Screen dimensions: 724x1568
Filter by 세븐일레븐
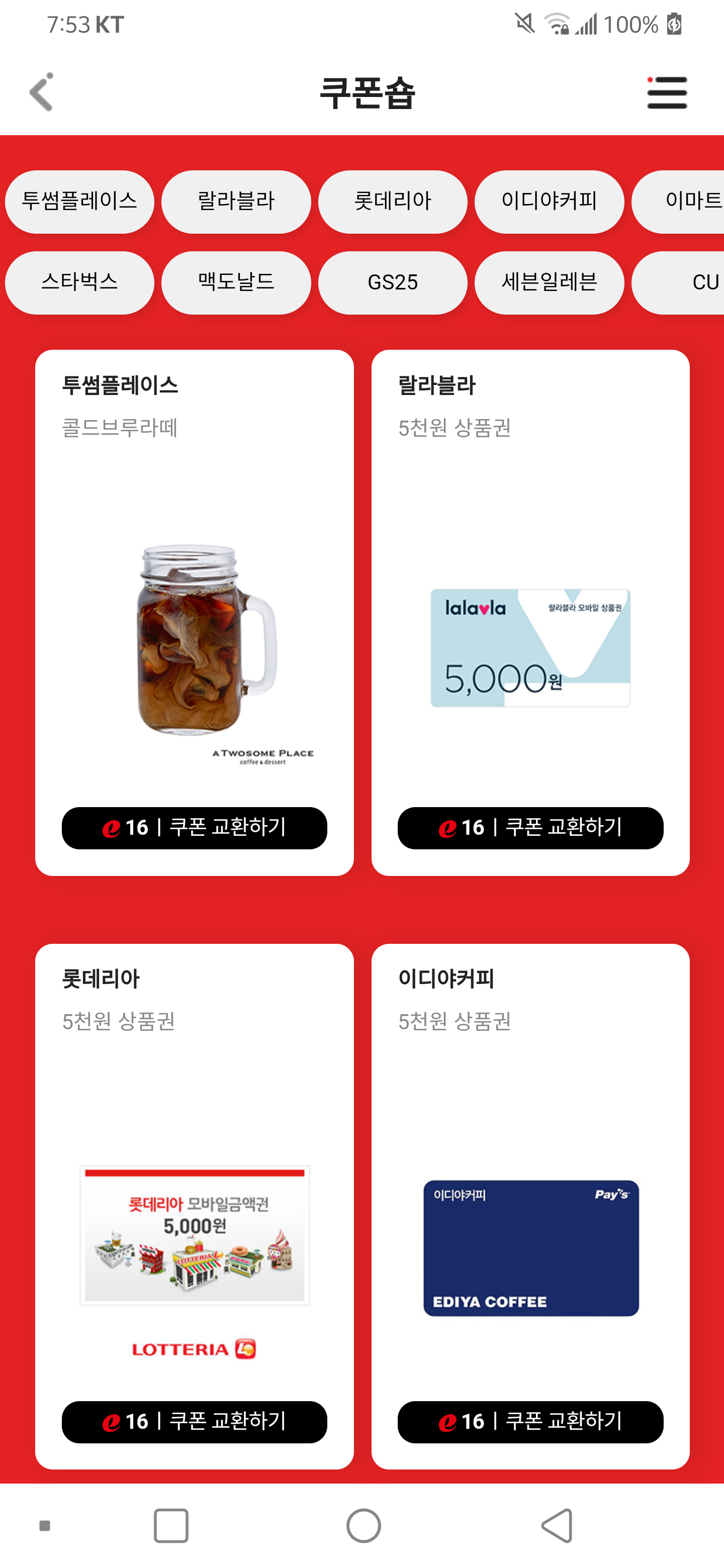(549, 282)
